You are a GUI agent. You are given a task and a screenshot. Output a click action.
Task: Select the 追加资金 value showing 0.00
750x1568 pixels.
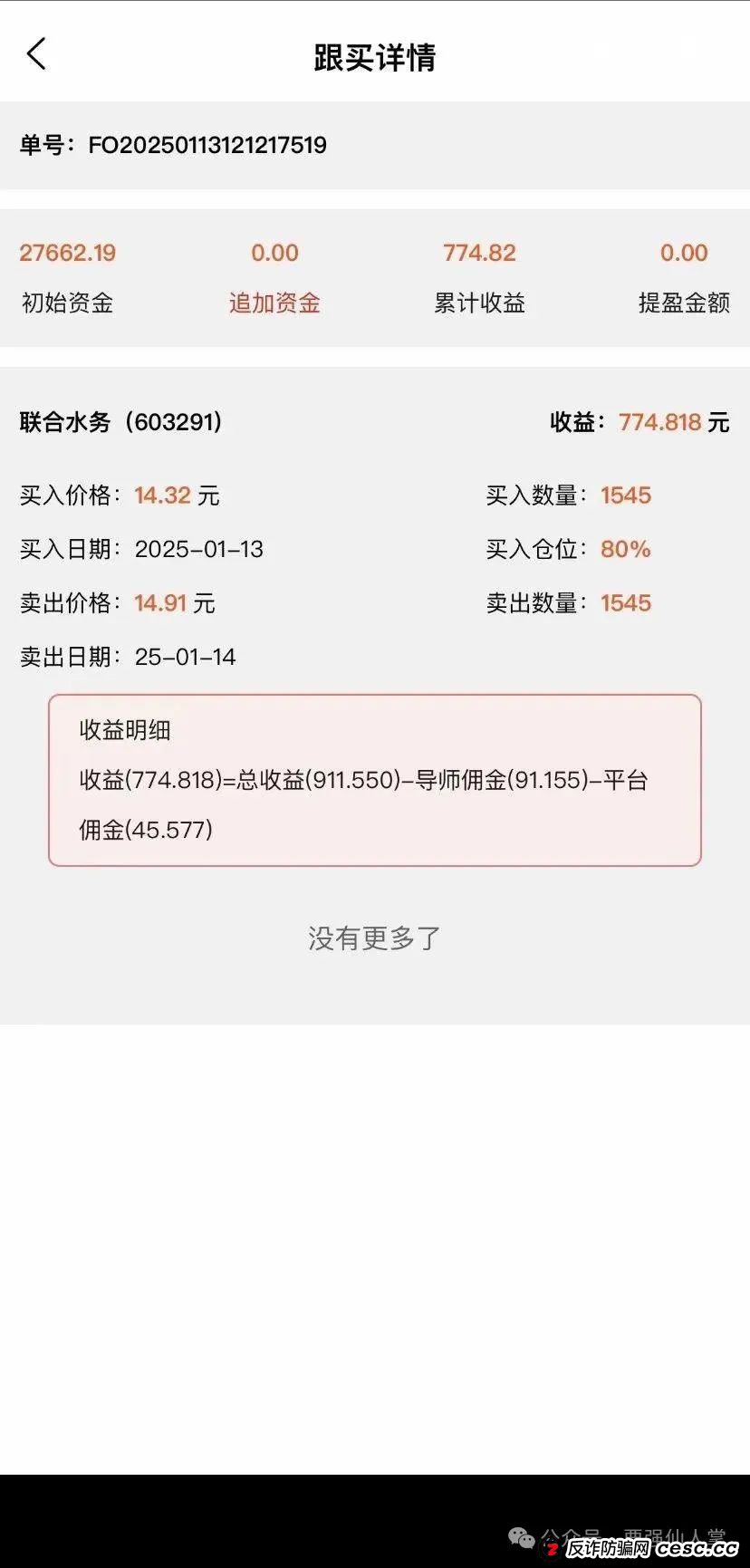click(x=274, y=252)
